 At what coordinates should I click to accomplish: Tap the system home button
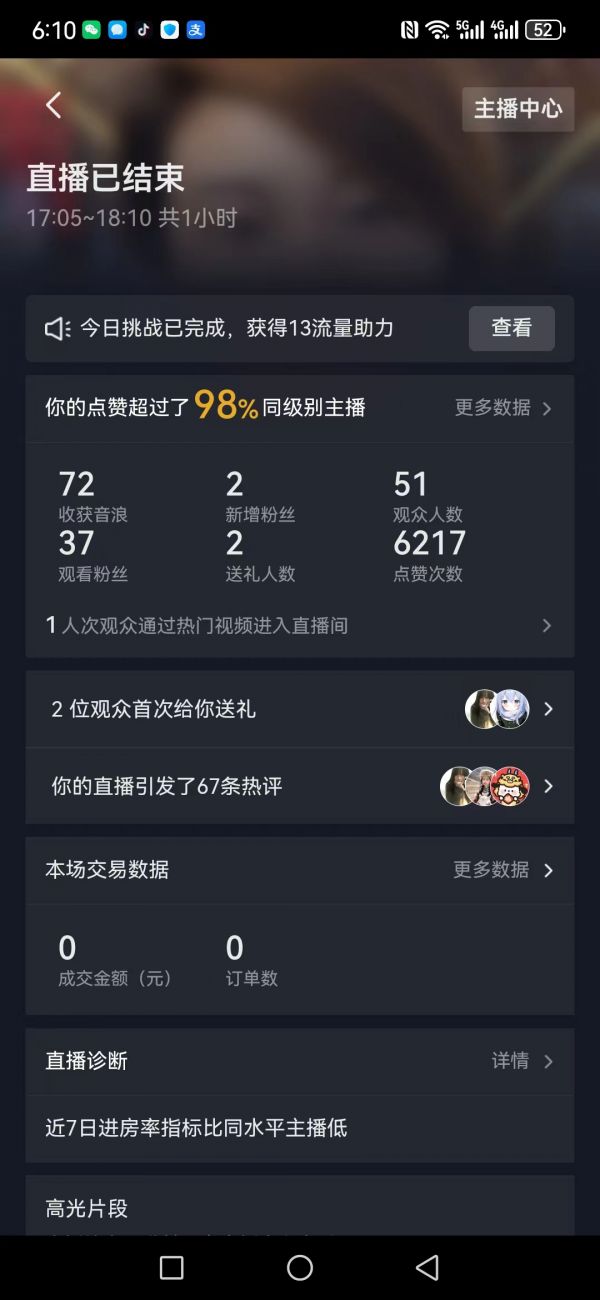pyautogui.click(x=300, y=1268)
